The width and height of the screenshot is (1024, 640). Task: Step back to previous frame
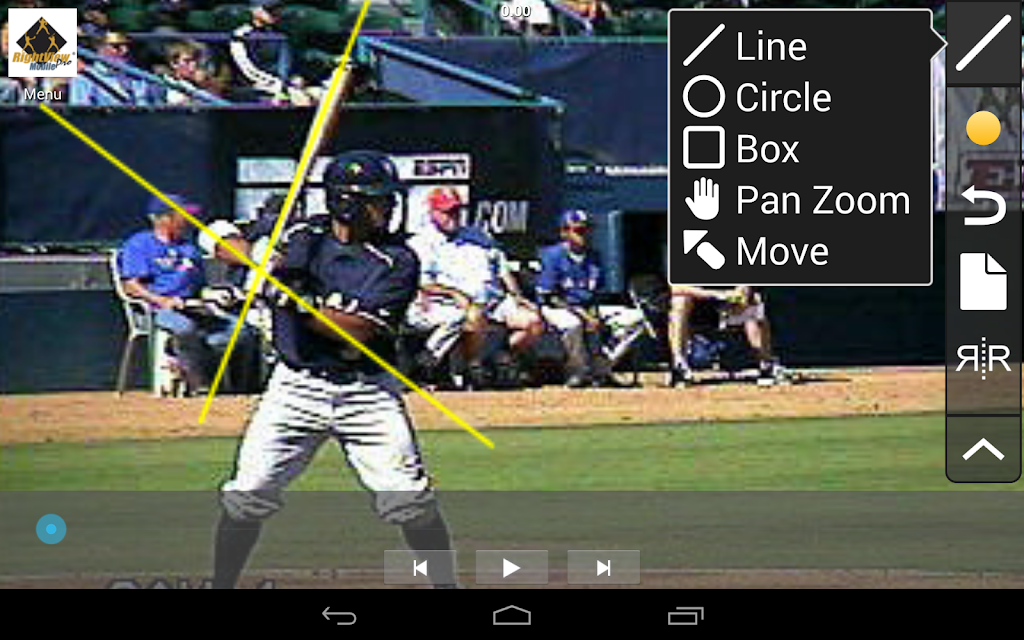pyautogui.click(x=420, y=568)
